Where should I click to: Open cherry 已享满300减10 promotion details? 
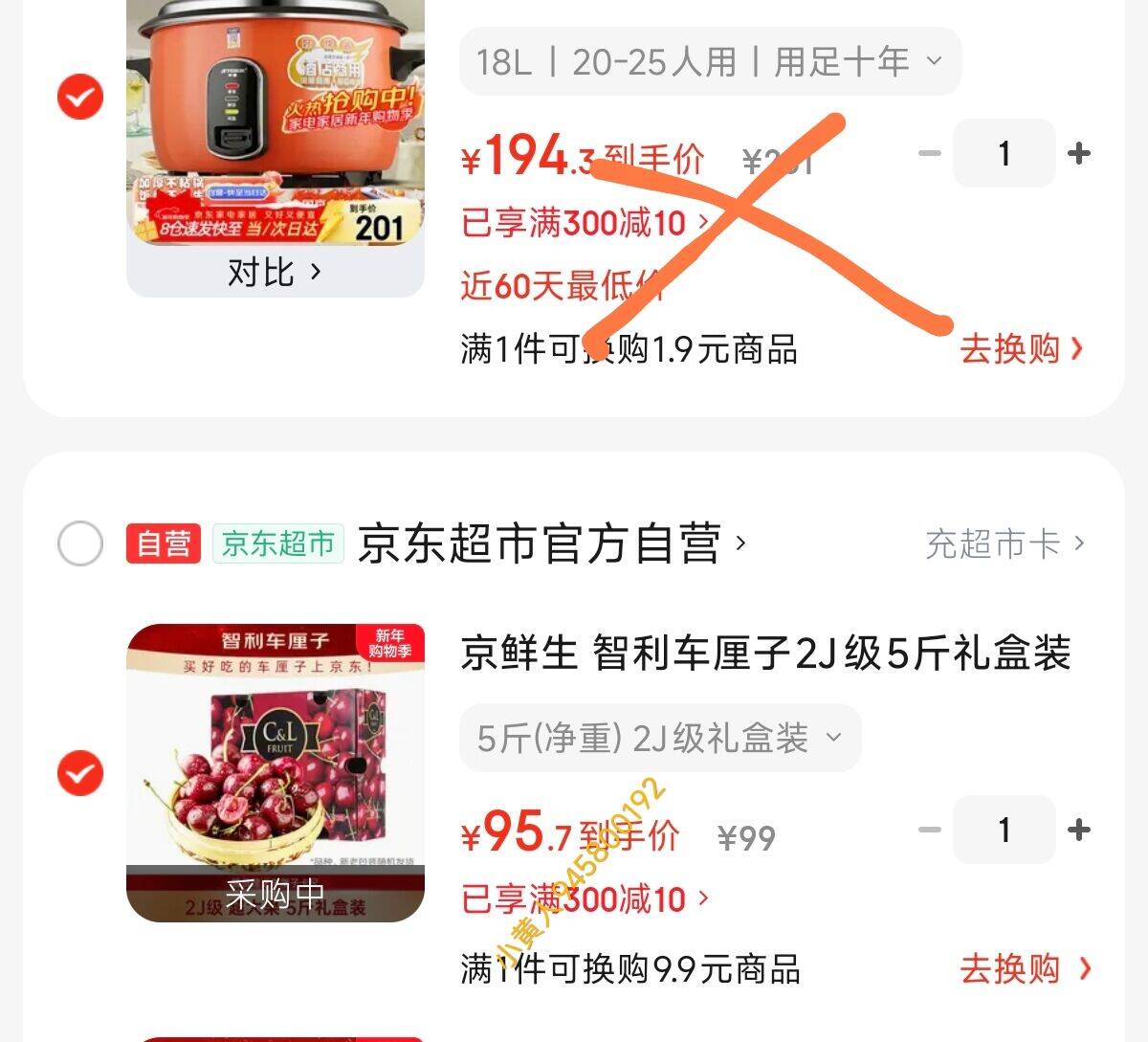pos(585,899)
